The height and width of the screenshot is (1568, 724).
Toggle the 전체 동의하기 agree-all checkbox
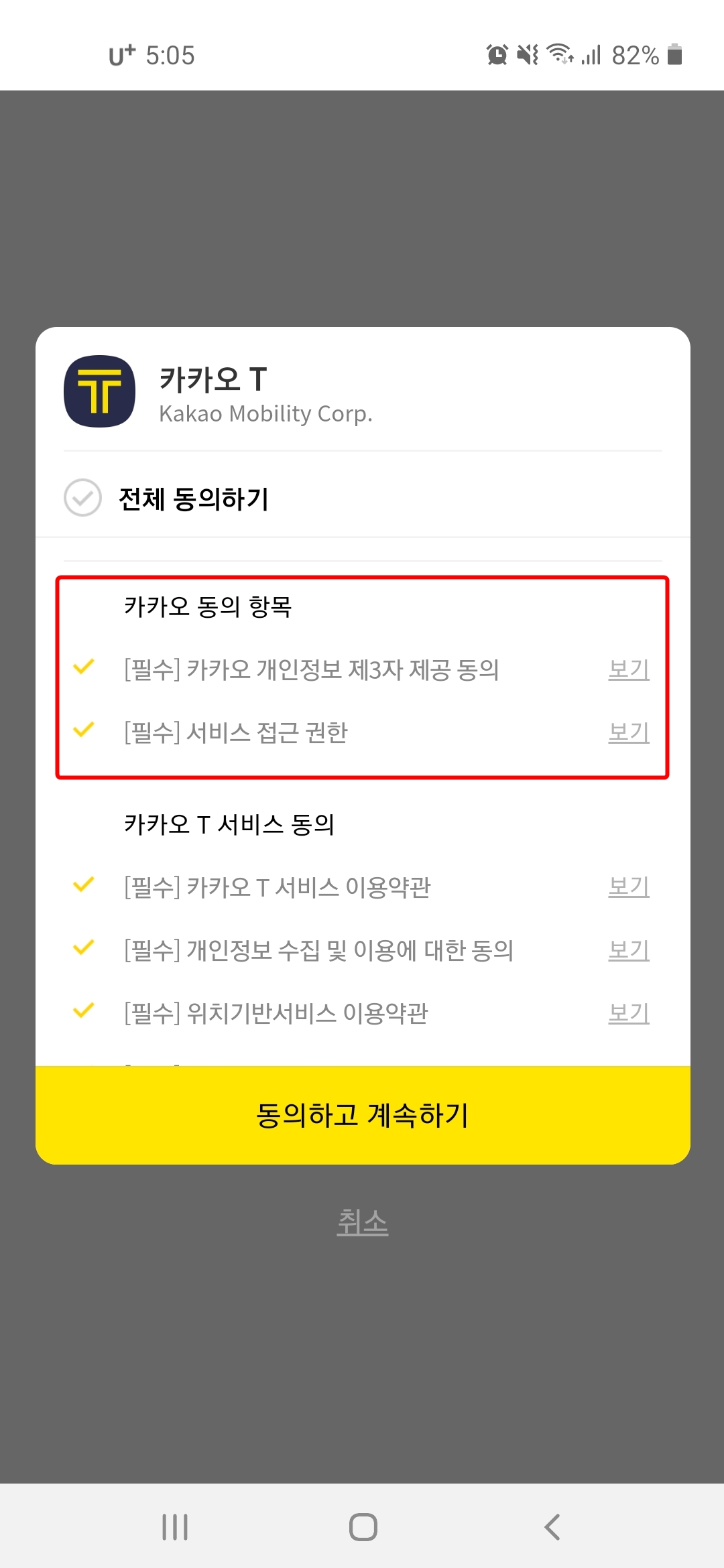[x=82, y=498]
